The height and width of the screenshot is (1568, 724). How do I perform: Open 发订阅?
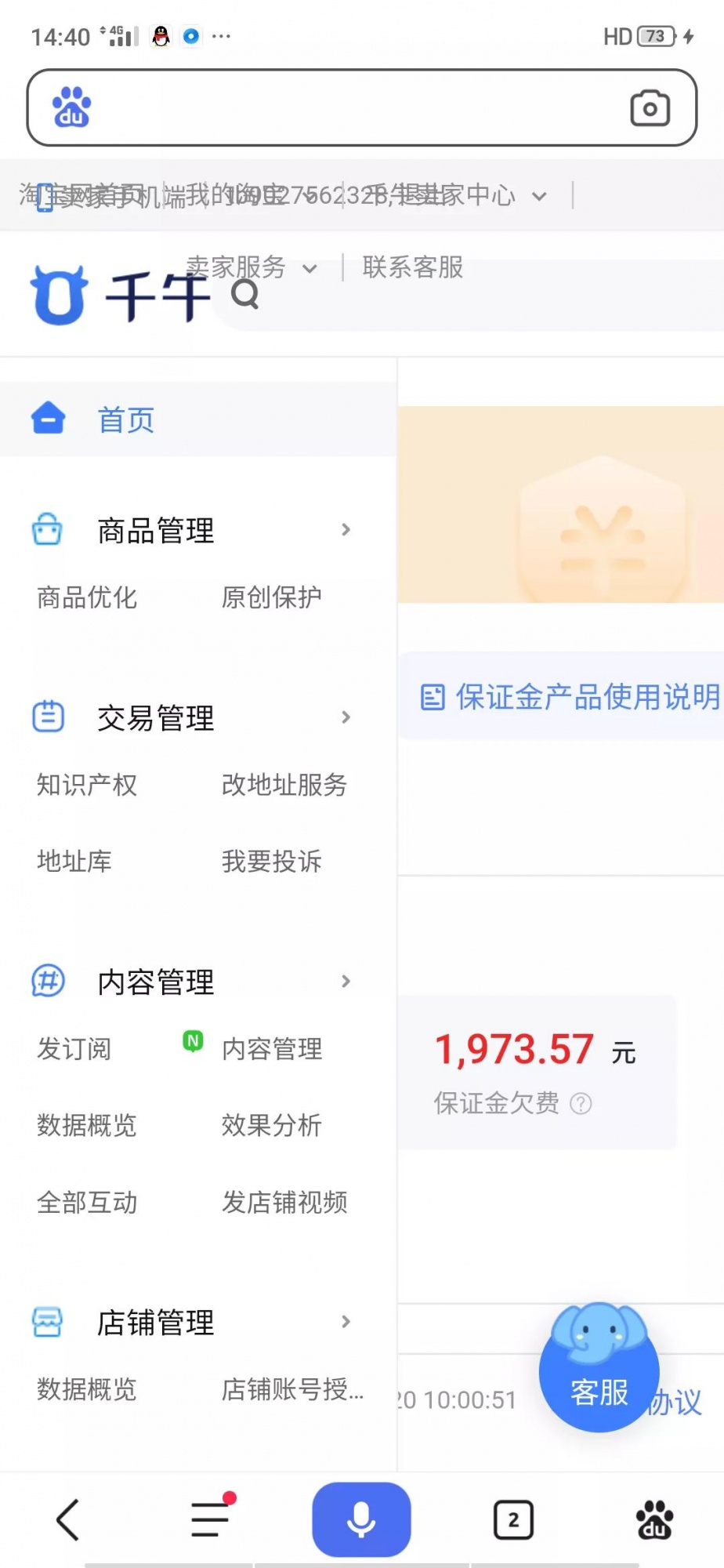[x=74, y=1049]
